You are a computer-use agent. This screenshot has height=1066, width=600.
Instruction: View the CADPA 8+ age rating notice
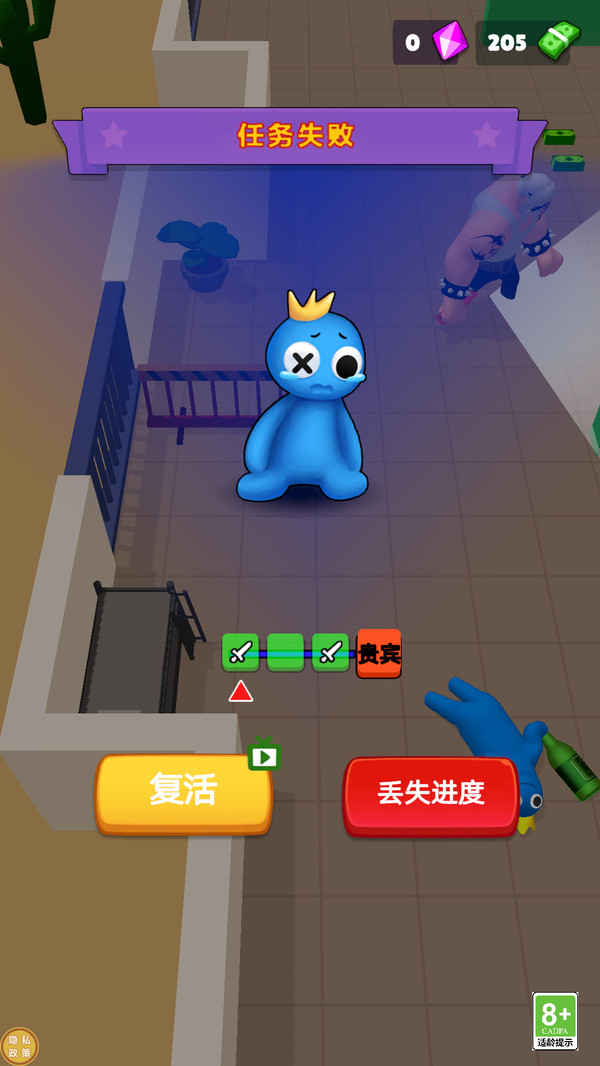point(555,1020)
